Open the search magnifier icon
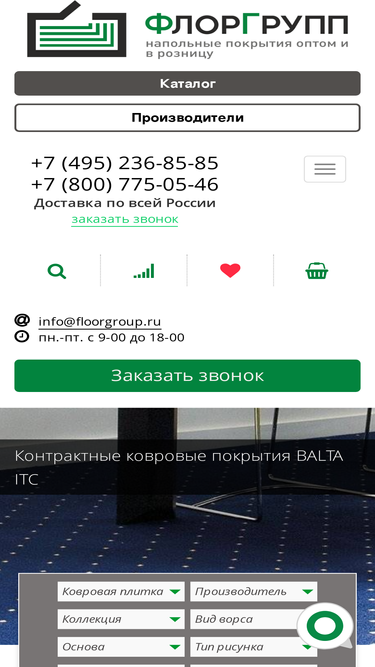375x667 pixels. [x=57, y=271]
